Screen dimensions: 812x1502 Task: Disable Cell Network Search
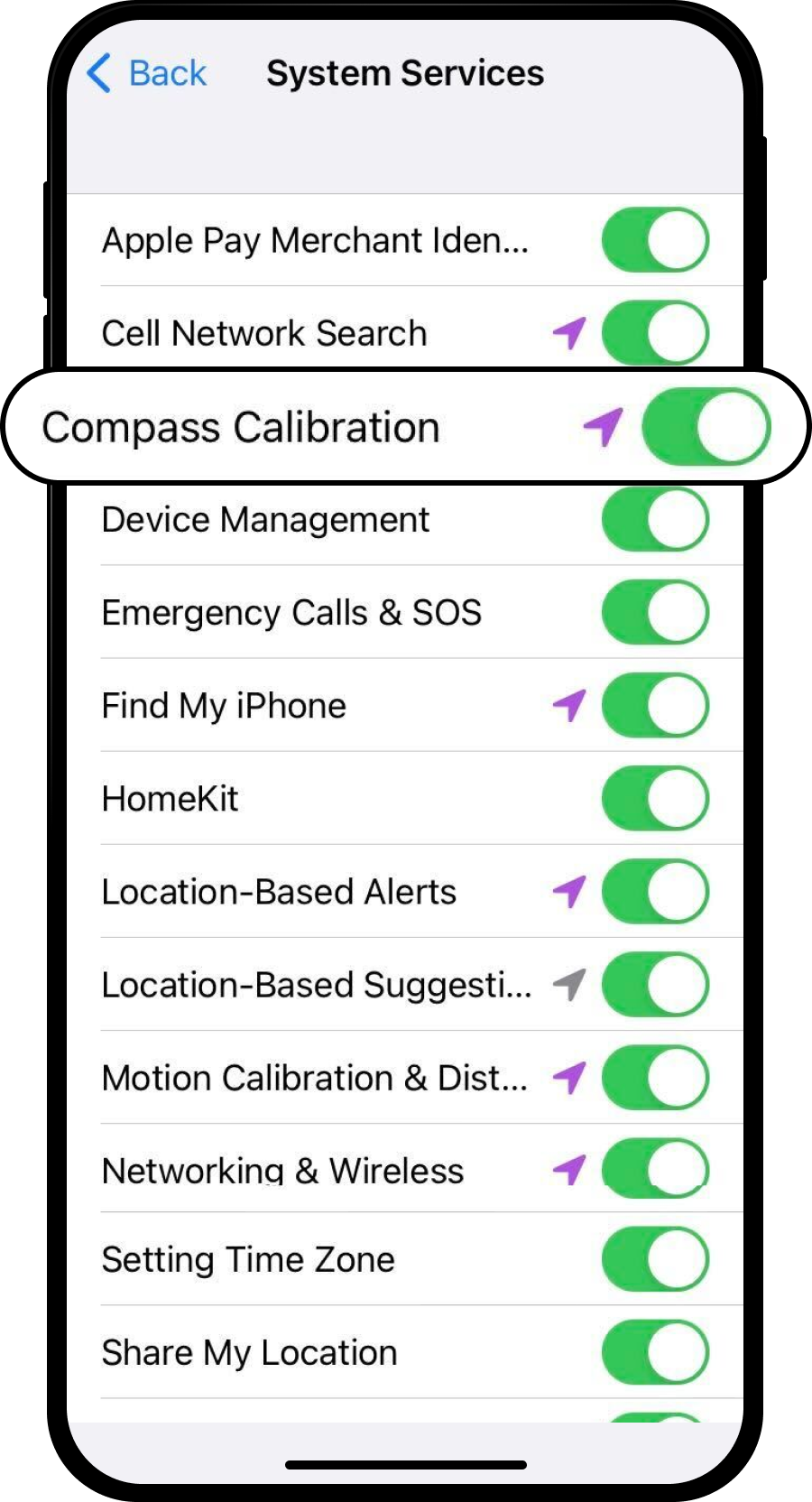pos(655,333)
